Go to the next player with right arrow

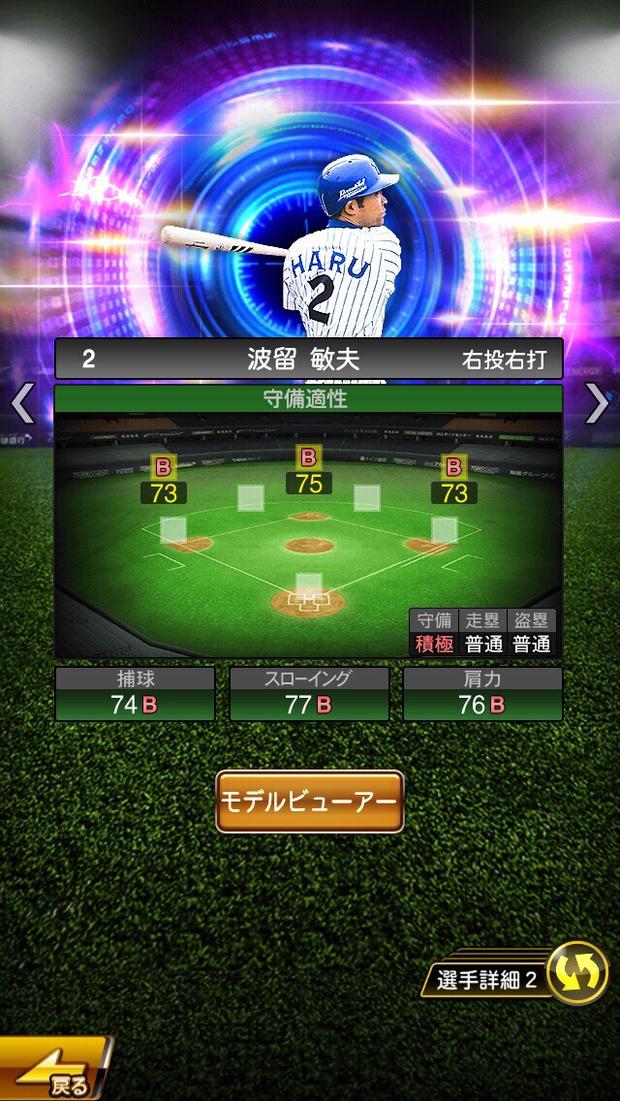pos(596,404)
